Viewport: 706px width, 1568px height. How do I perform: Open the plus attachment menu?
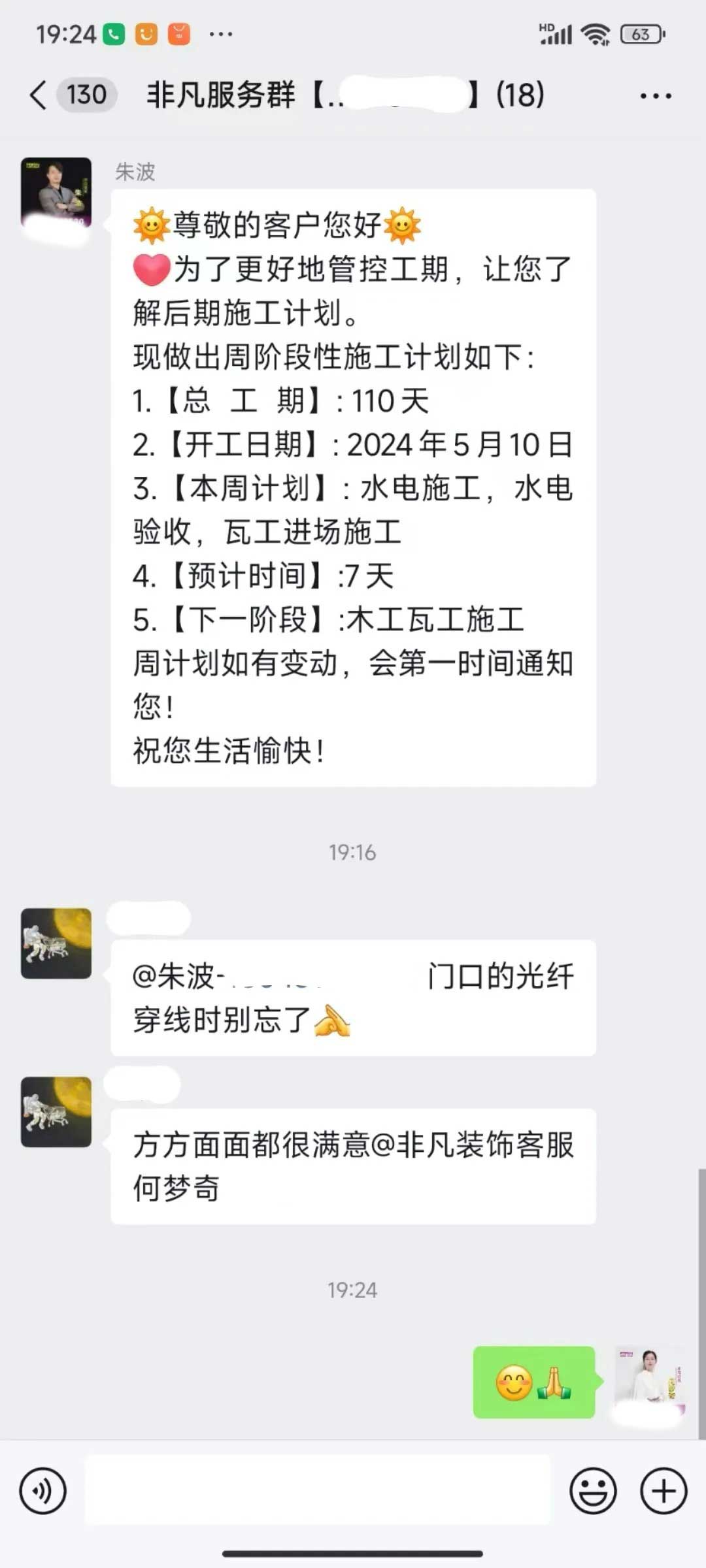pos(664,1491)
